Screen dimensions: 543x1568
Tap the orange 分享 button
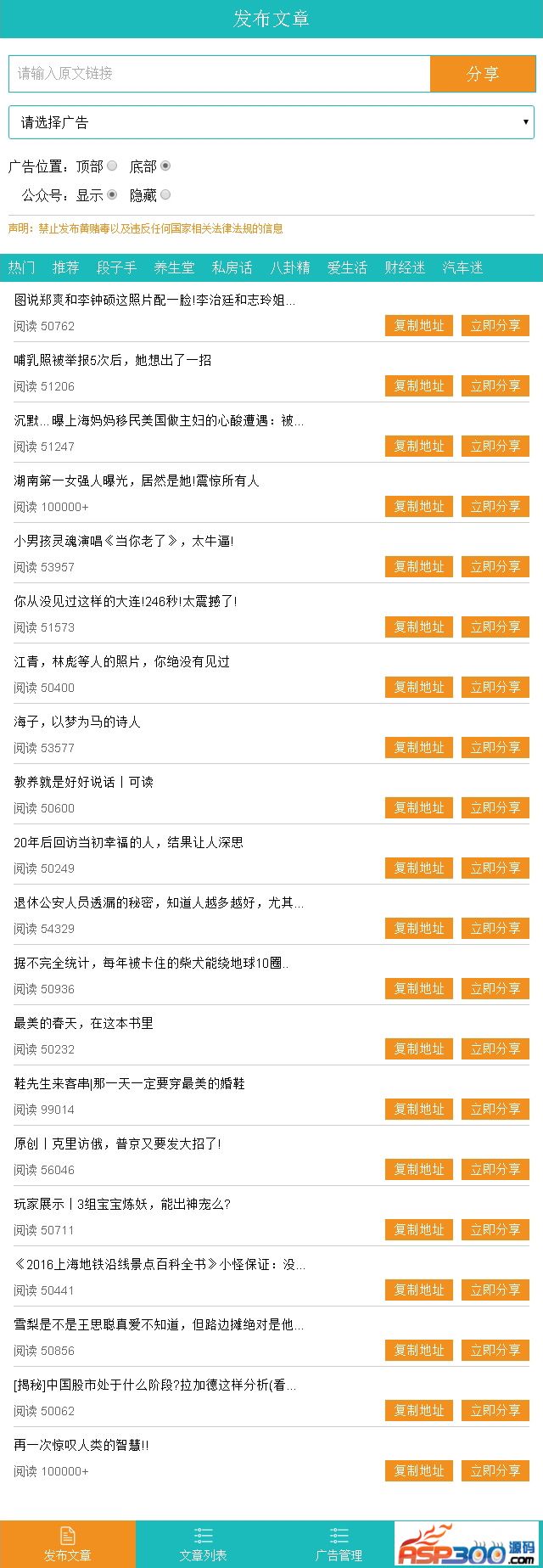point(483,74)
